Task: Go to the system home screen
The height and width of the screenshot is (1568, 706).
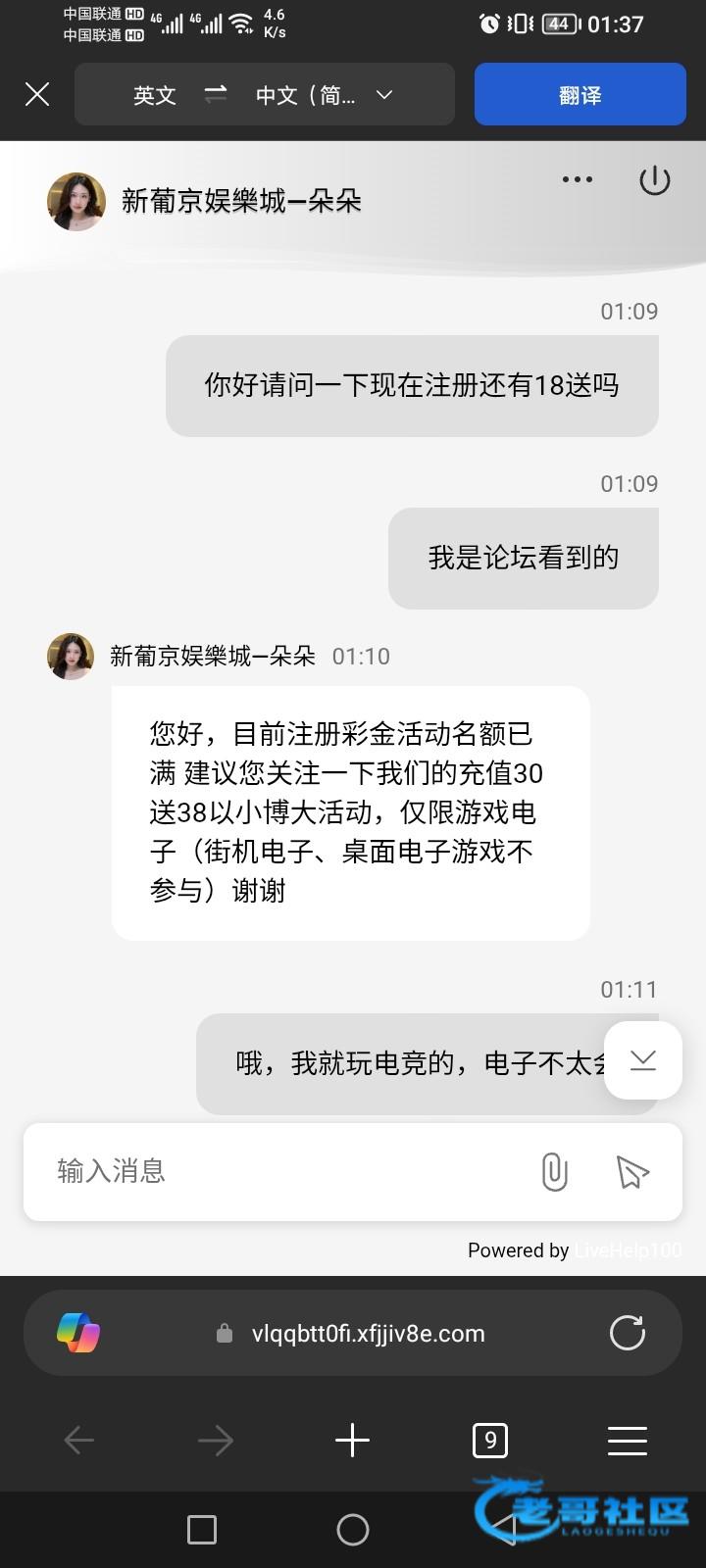Action: point(353,1529)
